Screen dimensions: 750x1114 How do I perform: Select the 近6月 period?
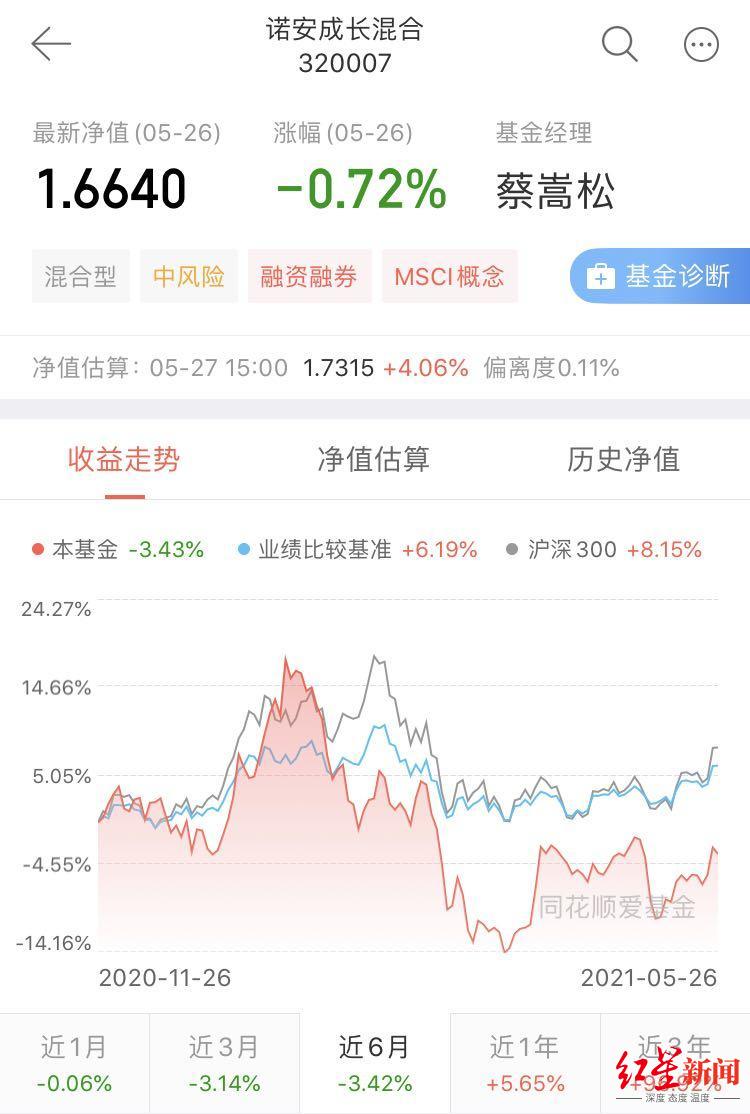[x=375, y=1064]
